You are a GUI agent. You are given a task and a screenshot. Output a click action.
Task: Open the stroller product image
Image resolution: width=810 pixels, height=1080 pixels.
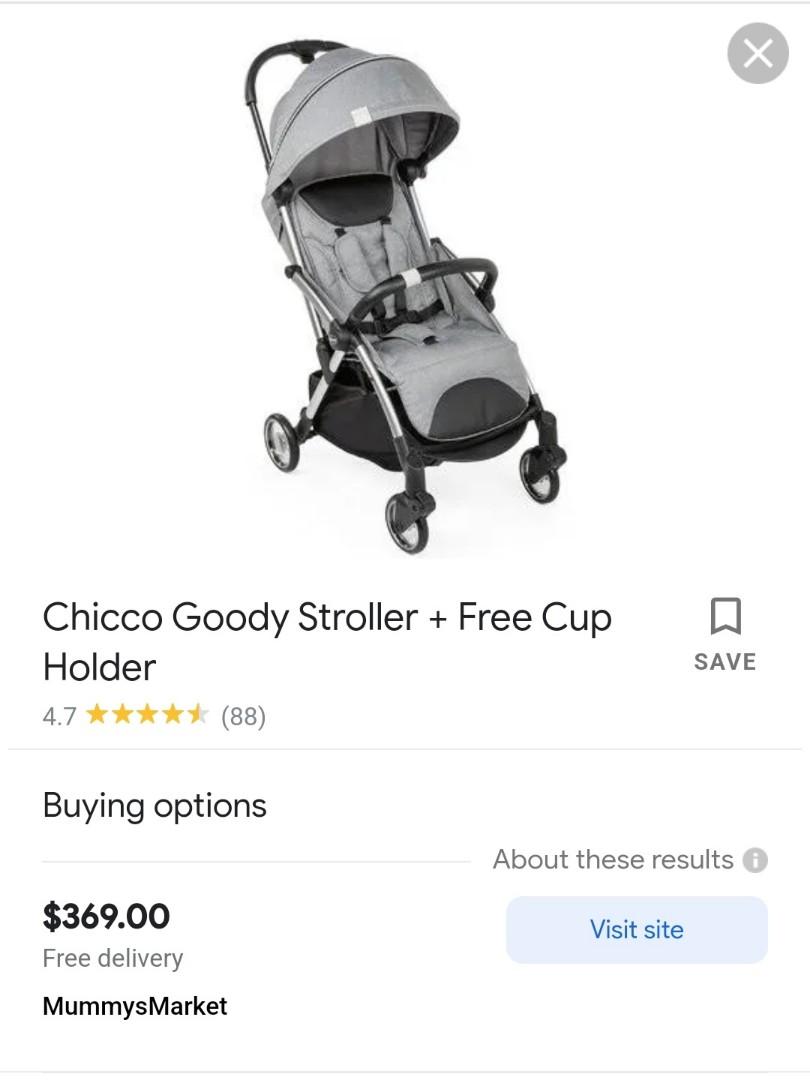coord(405,295)
